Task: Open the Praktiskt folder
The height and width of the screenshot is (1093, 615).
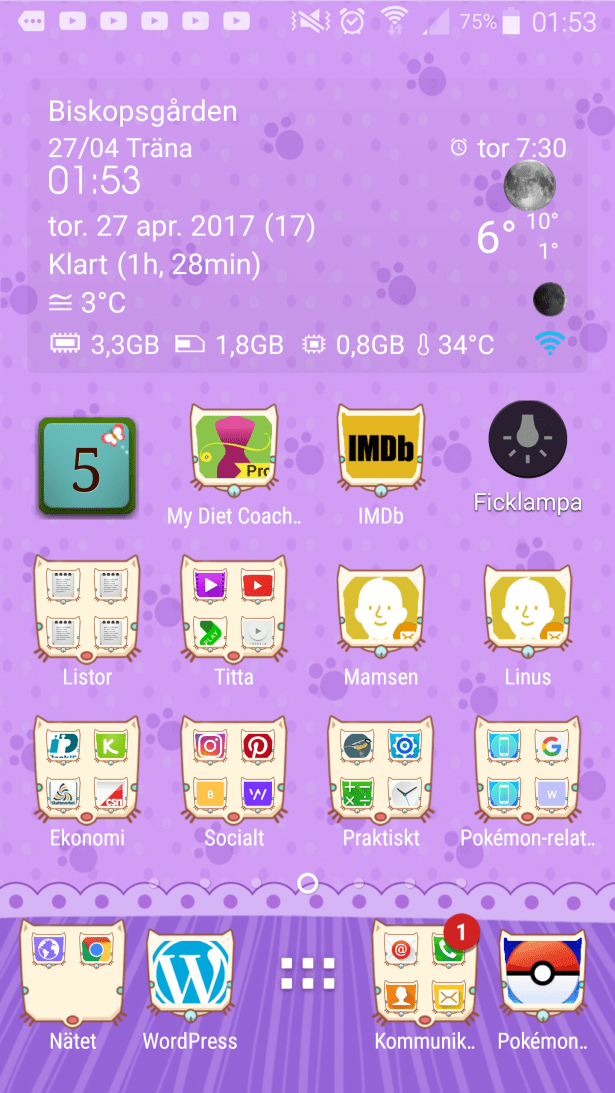Action: 380,770
